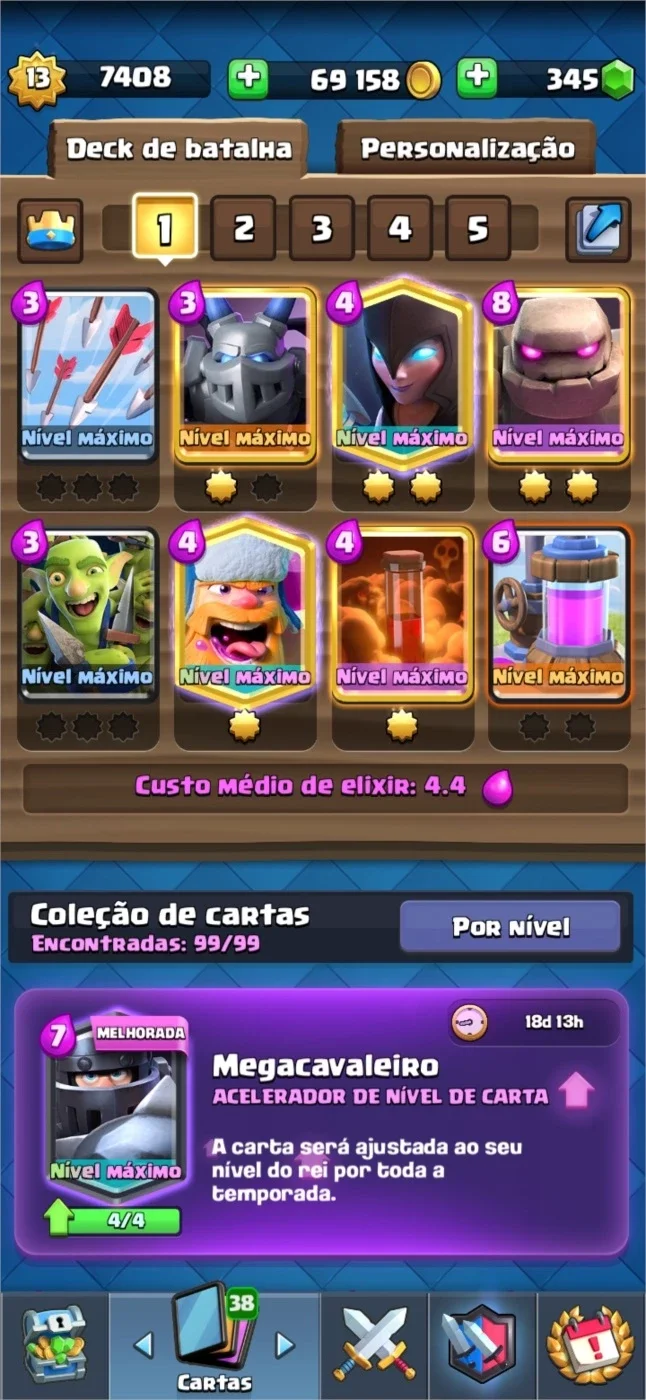Screen dimensions: 646x1400
Task: Open the clan shield tab
Action: pyautogui.click(x=482, y=1345)
